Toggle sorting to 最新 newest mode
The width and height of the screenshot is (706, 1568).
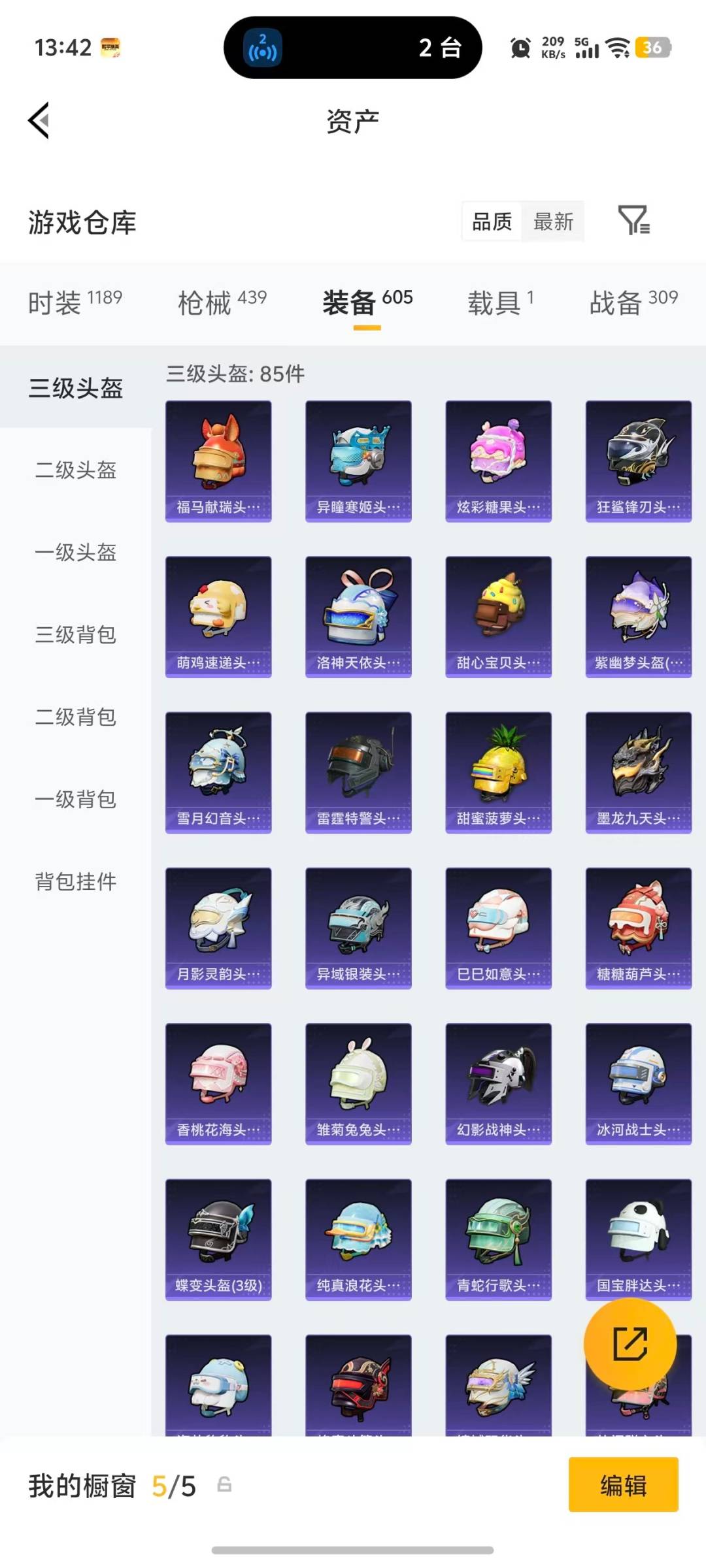(x=554, y=221)
